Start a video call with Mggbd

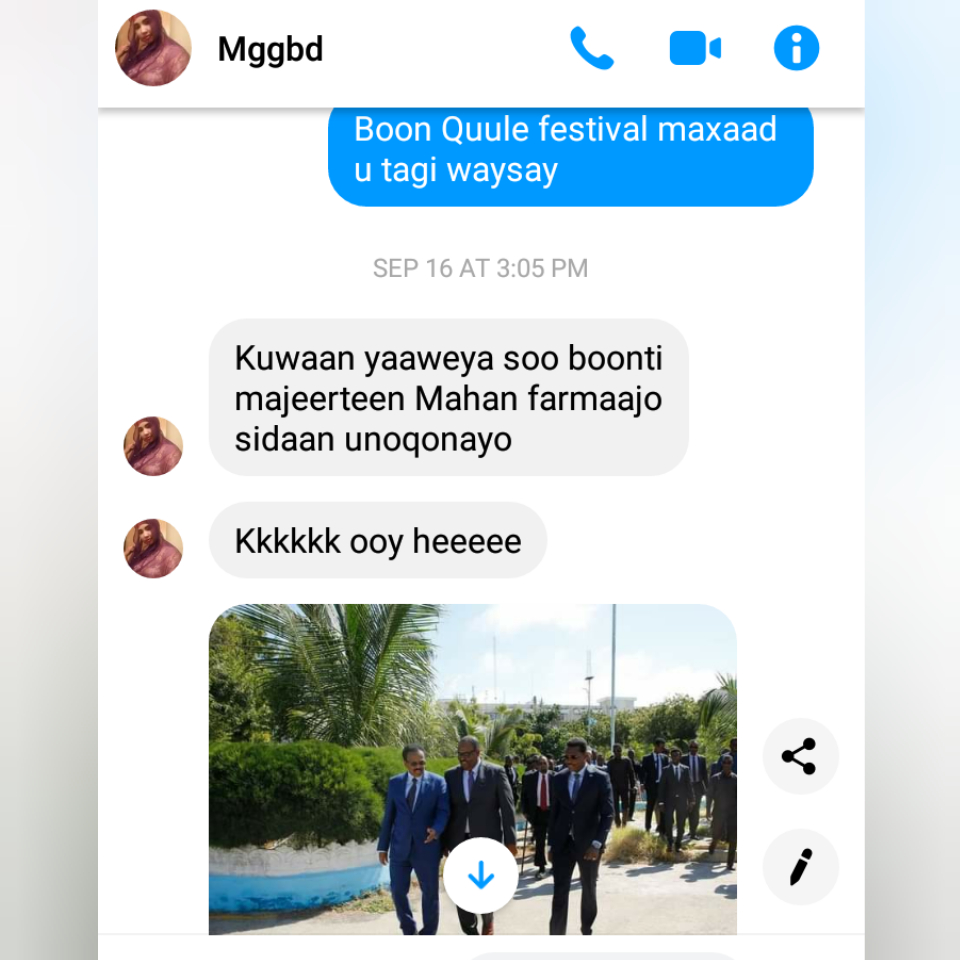(x=695, y=48)
